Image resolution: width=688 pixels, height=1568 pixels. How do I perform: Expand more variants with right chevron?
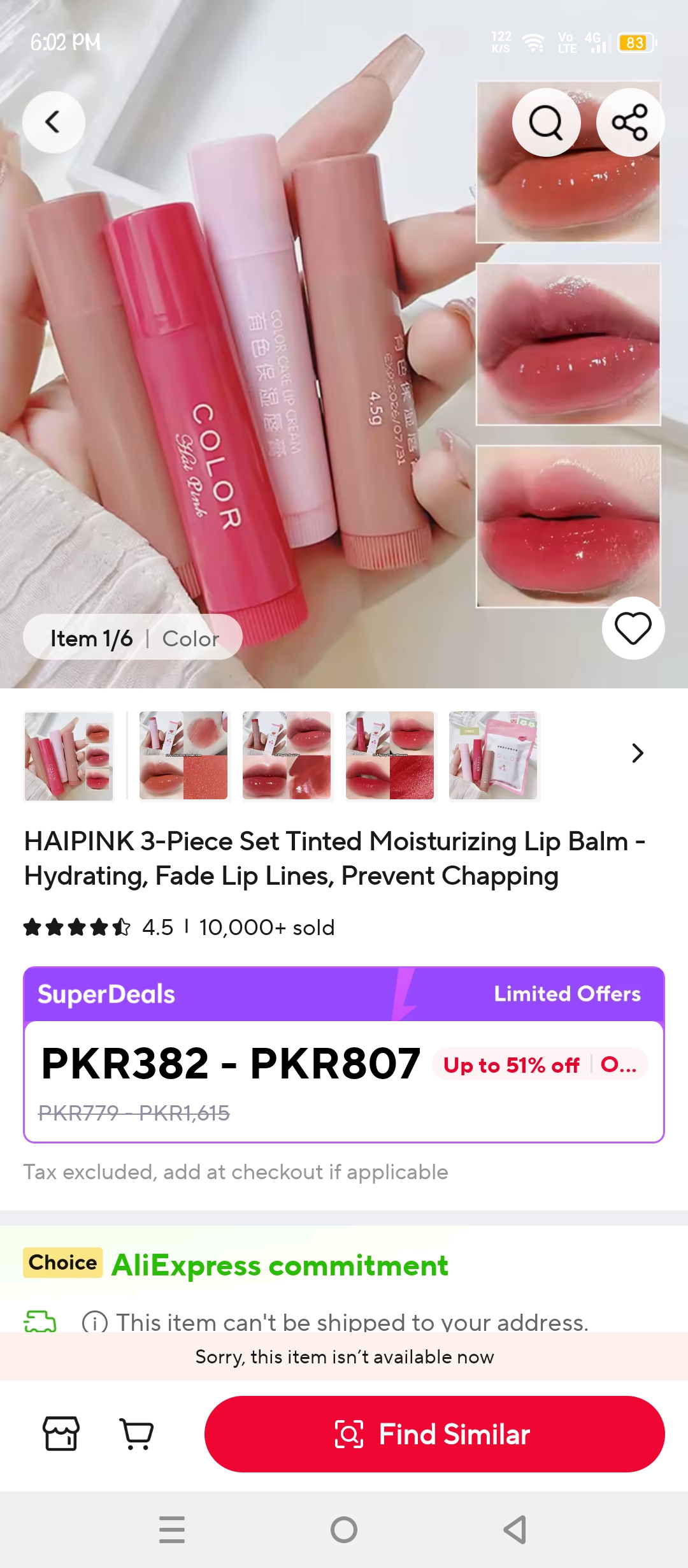(637, 753)
